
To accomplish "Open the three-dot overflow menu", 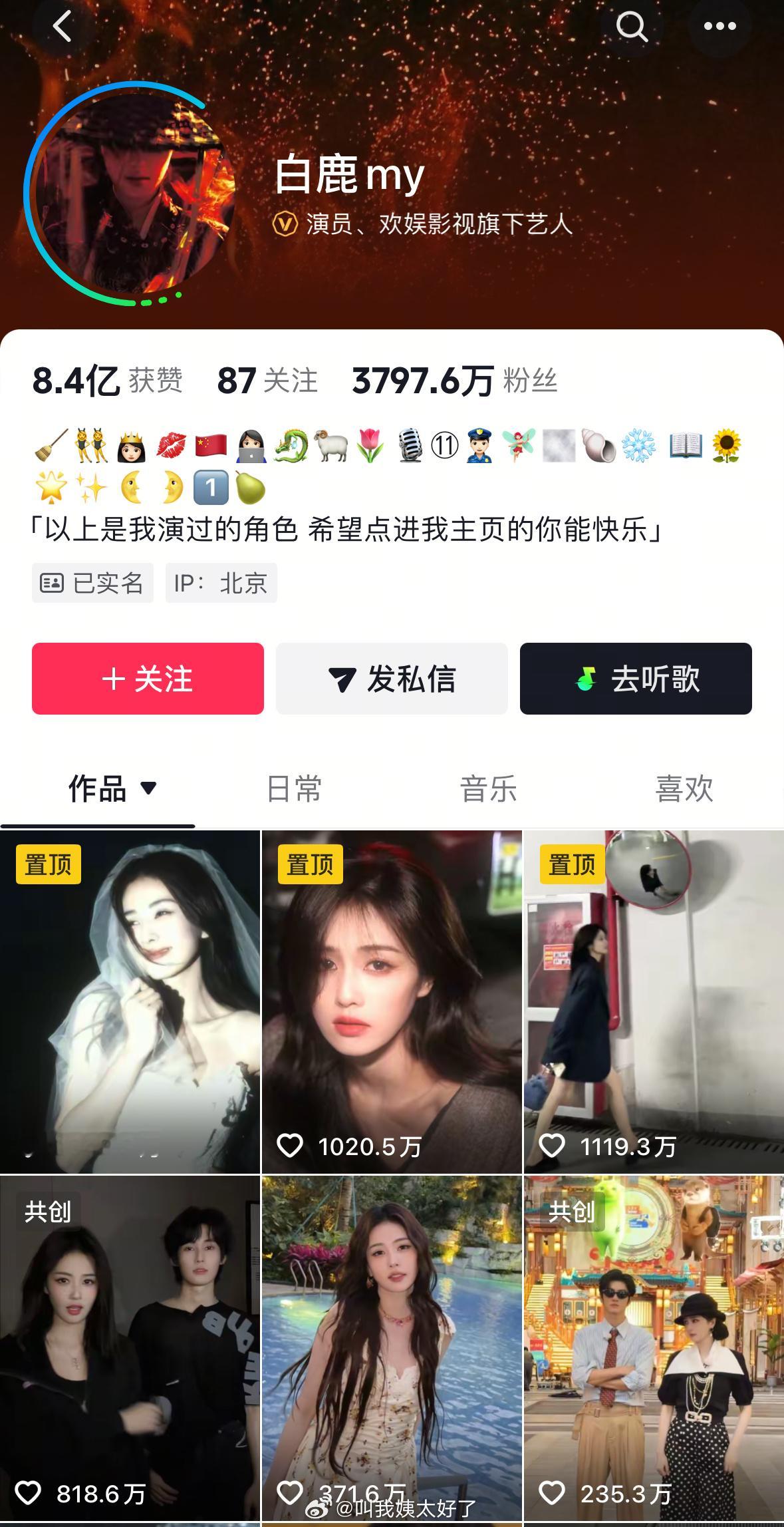I will (720, 27).
